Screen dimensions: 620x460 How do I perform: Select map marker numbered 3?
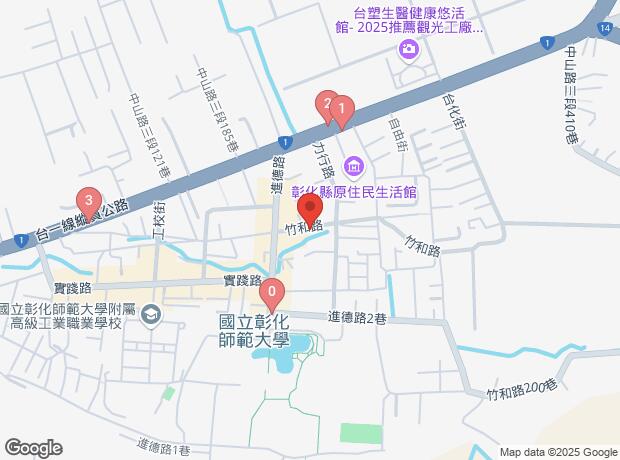90,203
